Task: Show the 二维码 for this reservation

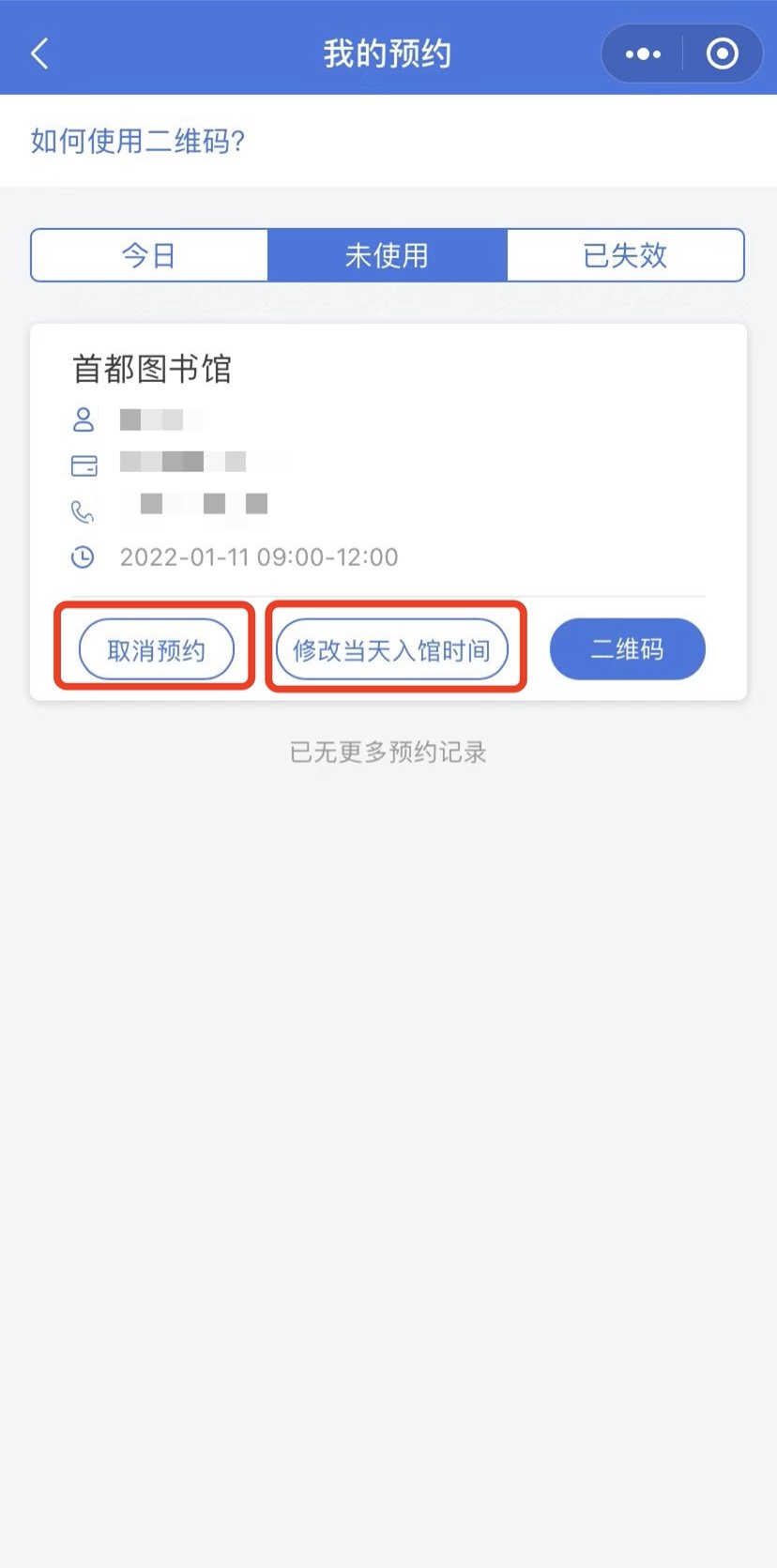Action: click(627, 649)
